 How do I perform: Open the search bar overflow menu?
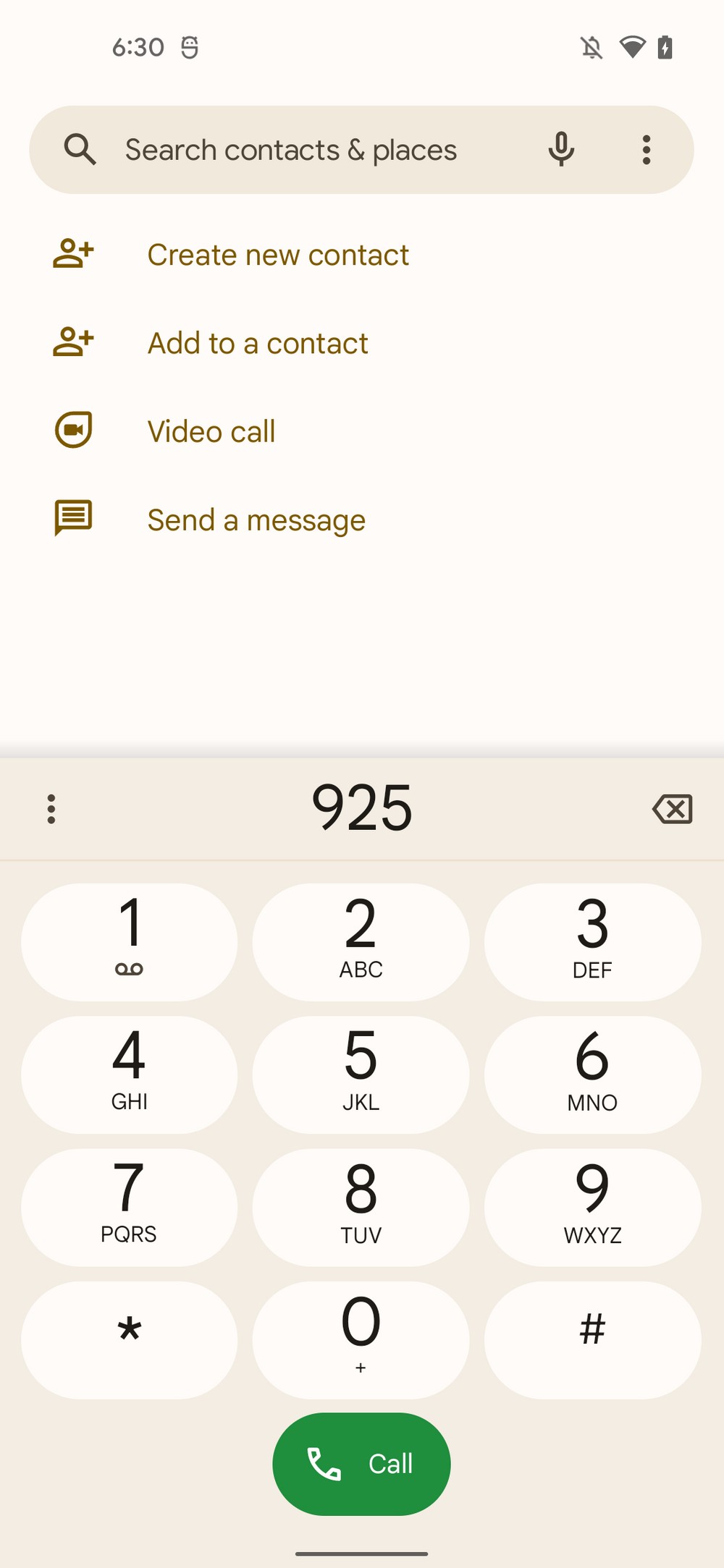pyautogui.click(x=647, y=150)
